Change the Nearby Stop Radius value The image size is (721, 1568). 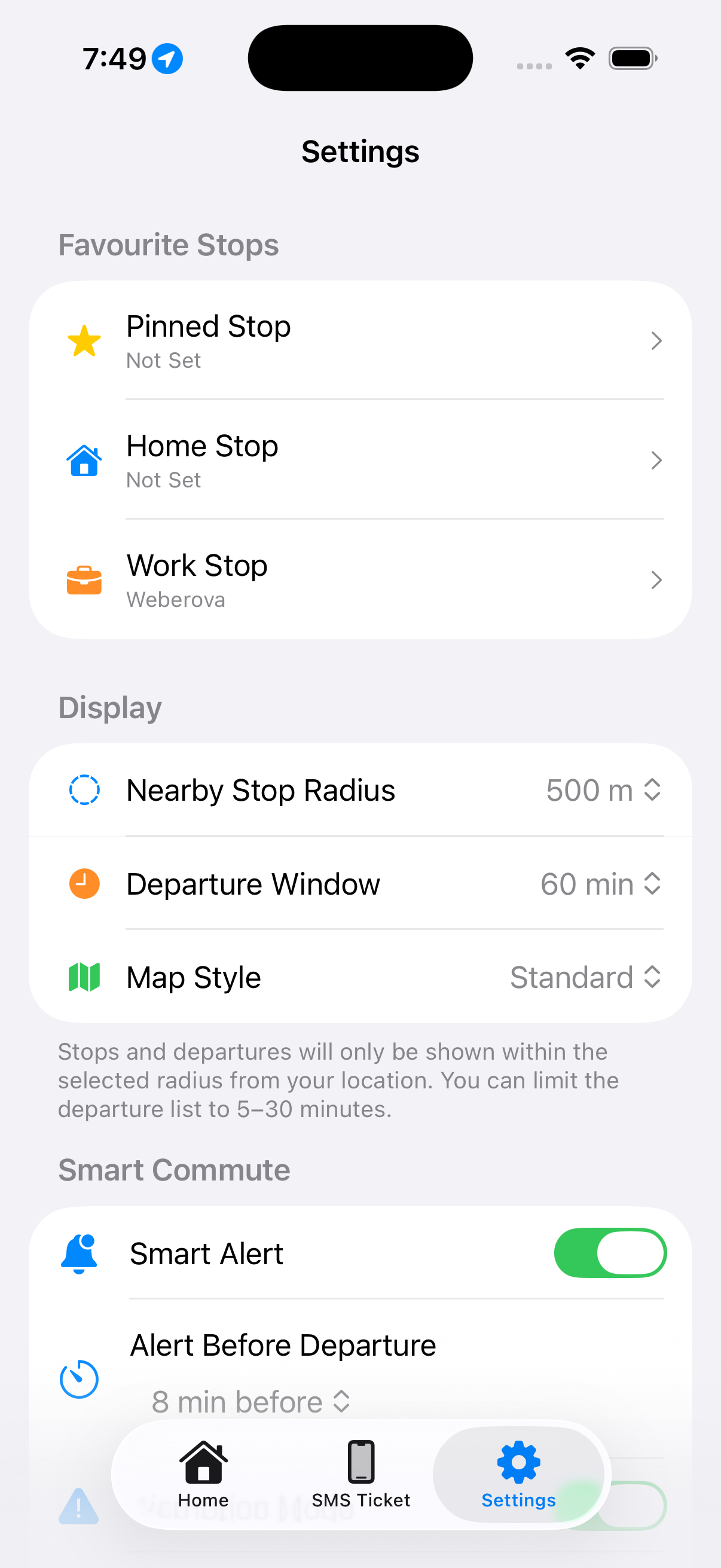(603, 790)
